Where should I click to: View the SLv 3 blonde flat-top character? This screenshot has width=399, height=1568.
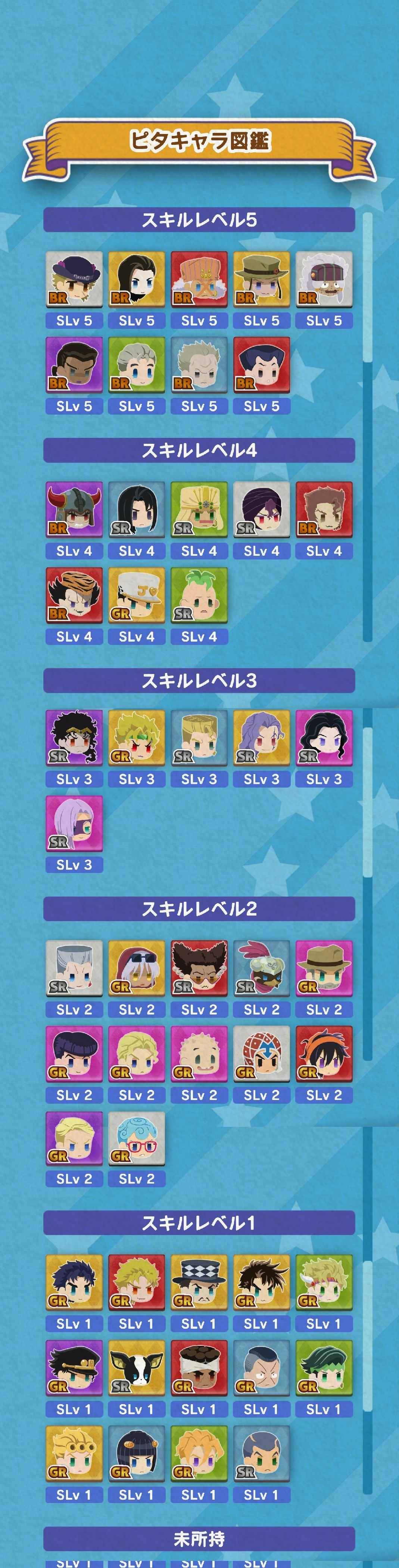(199, 738)
